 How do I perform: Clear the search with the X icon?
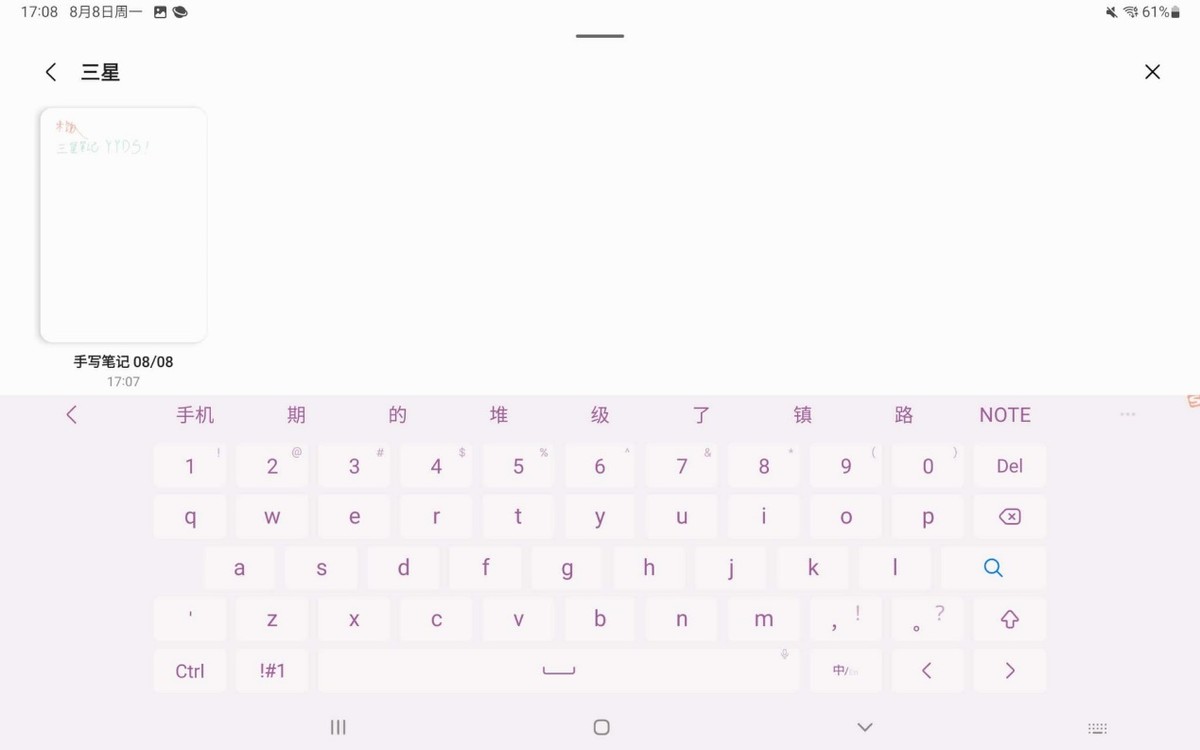pos(1152,72)
